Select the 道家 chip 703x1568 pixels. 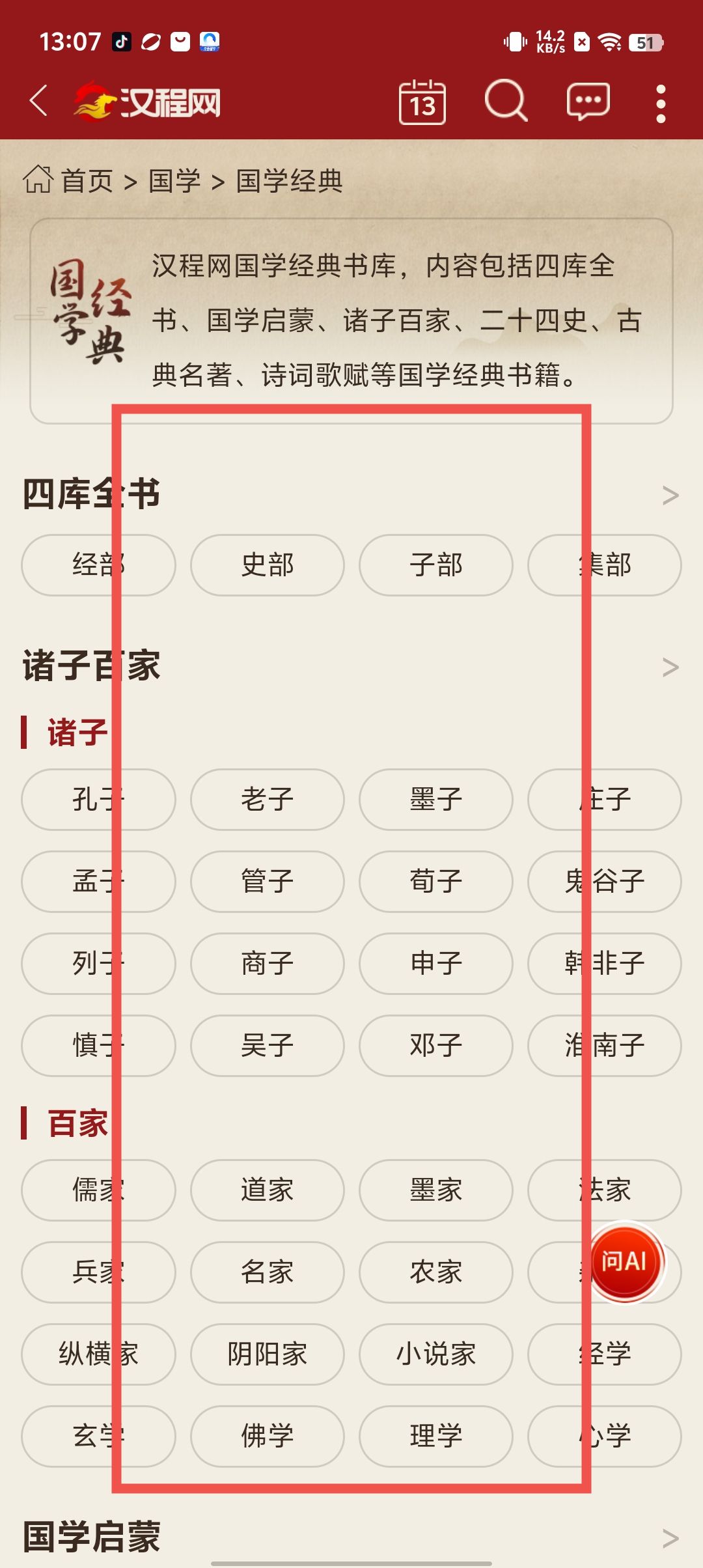[x=267, y=1190]
